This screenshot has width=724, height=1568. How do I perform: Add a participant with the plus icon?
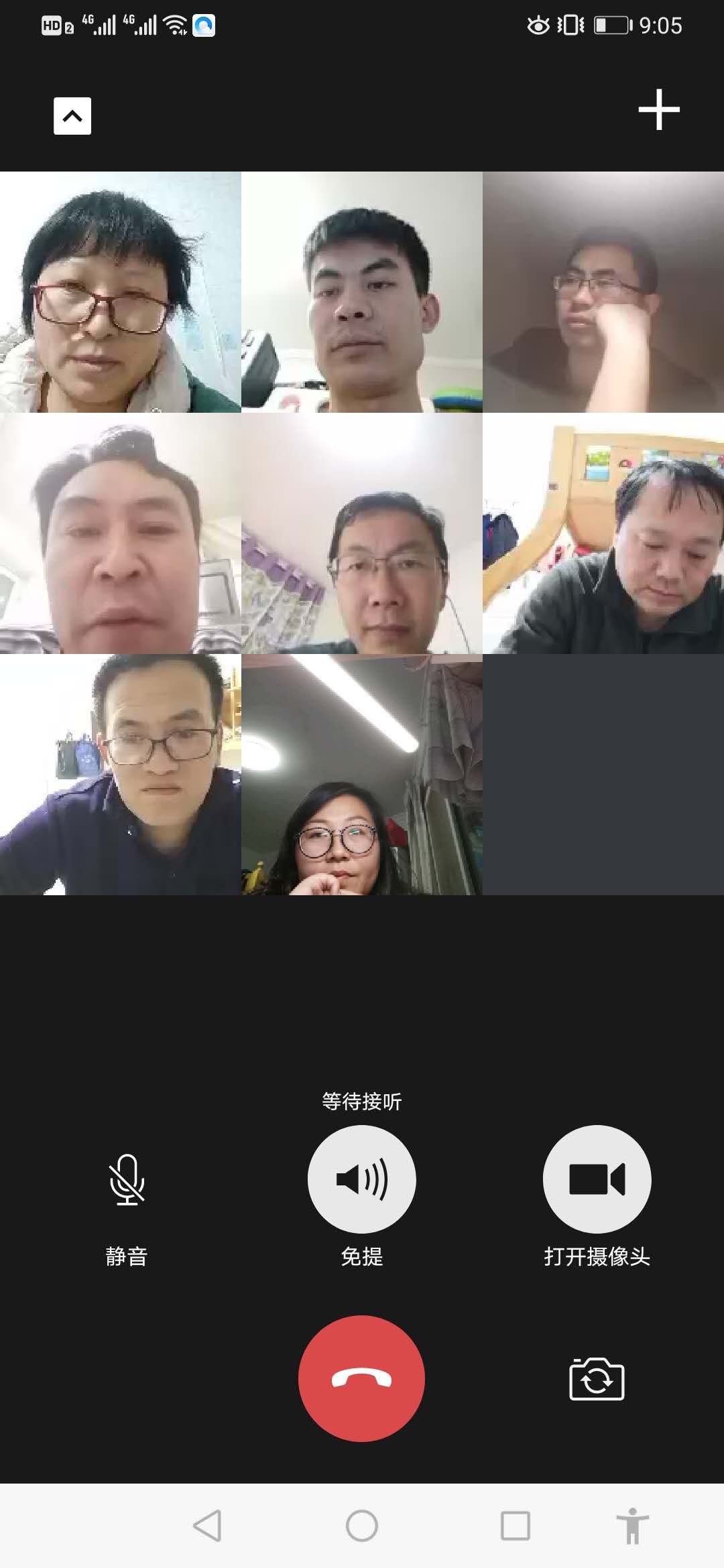pyautogui.click(x=658, y=109)
